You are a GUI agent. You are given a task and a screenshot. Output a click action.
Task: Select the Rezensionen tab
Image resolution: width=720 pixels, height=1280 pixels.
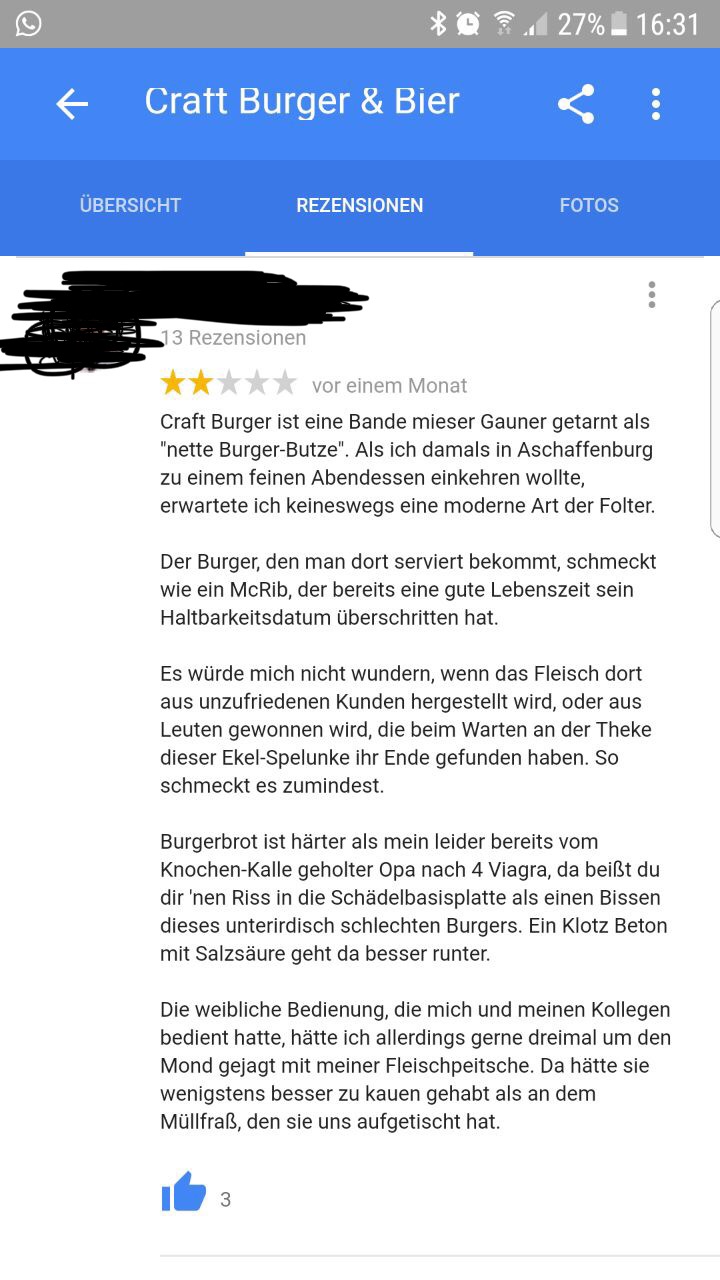click(x=360, y=205)
